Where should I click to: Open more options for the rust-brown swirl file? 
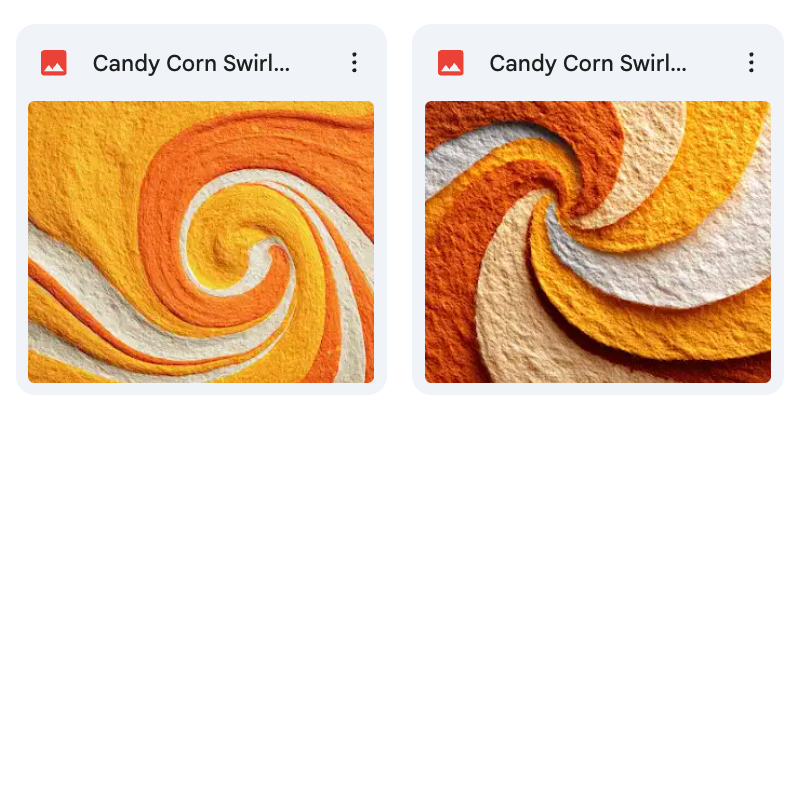[x=751, y=63]
